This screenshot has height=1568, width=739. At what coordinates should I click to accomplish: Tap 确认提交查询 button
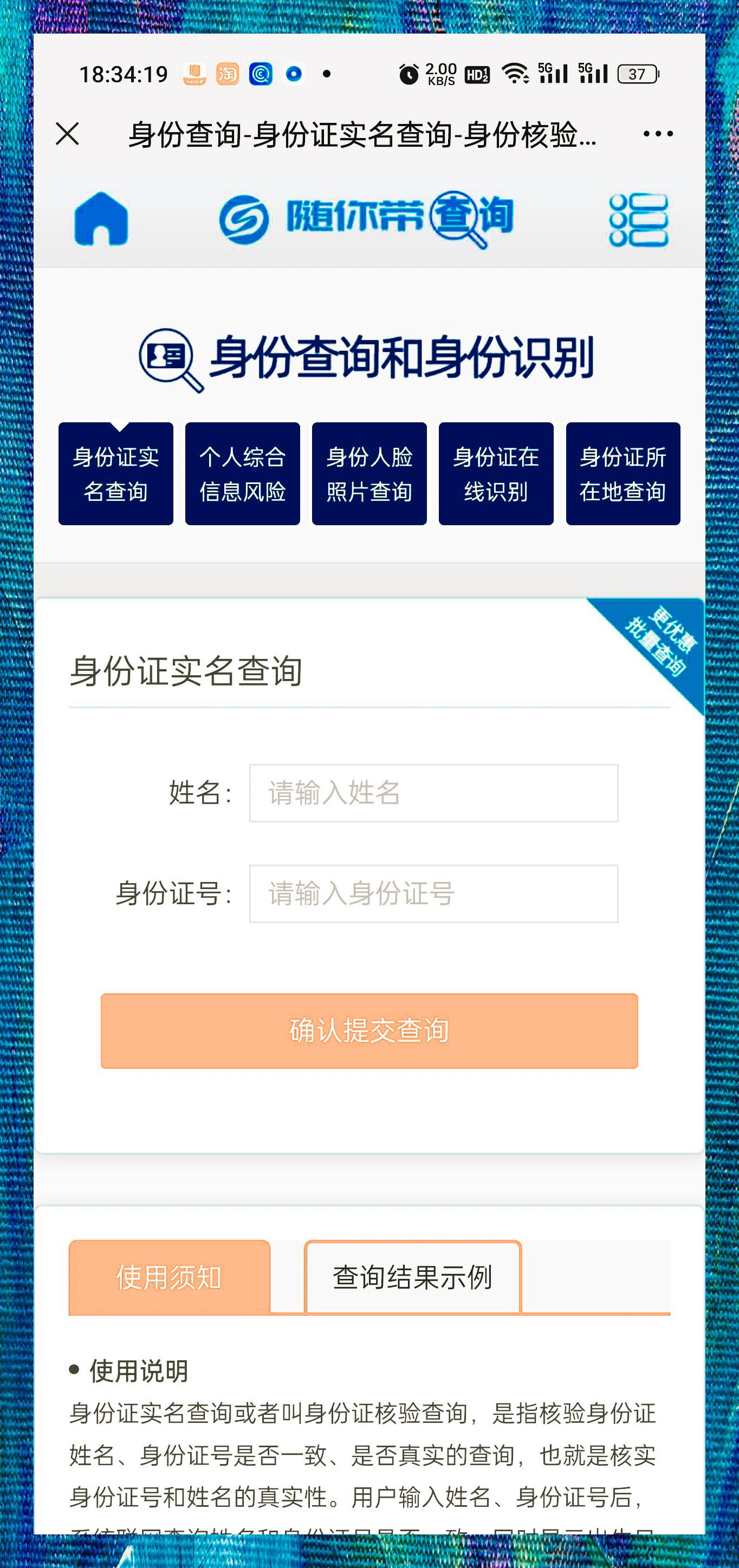369,1031
